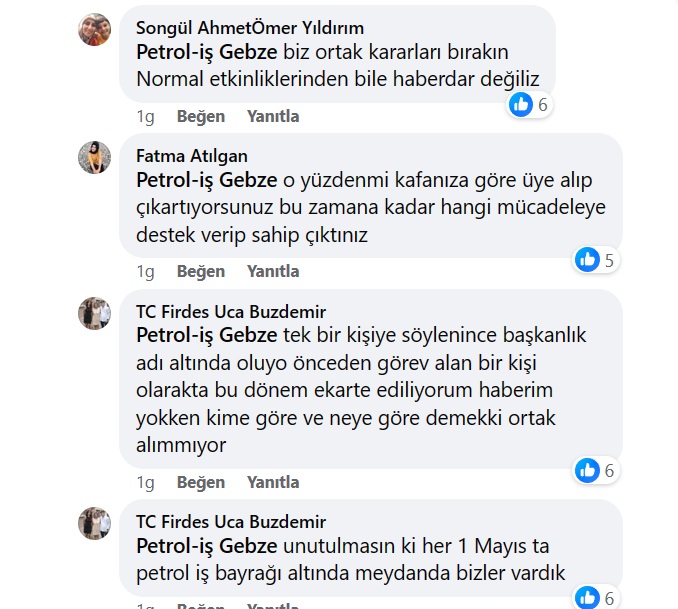Open Songül AhmetÖmer Yıldırım's name link

coord(249,28)
